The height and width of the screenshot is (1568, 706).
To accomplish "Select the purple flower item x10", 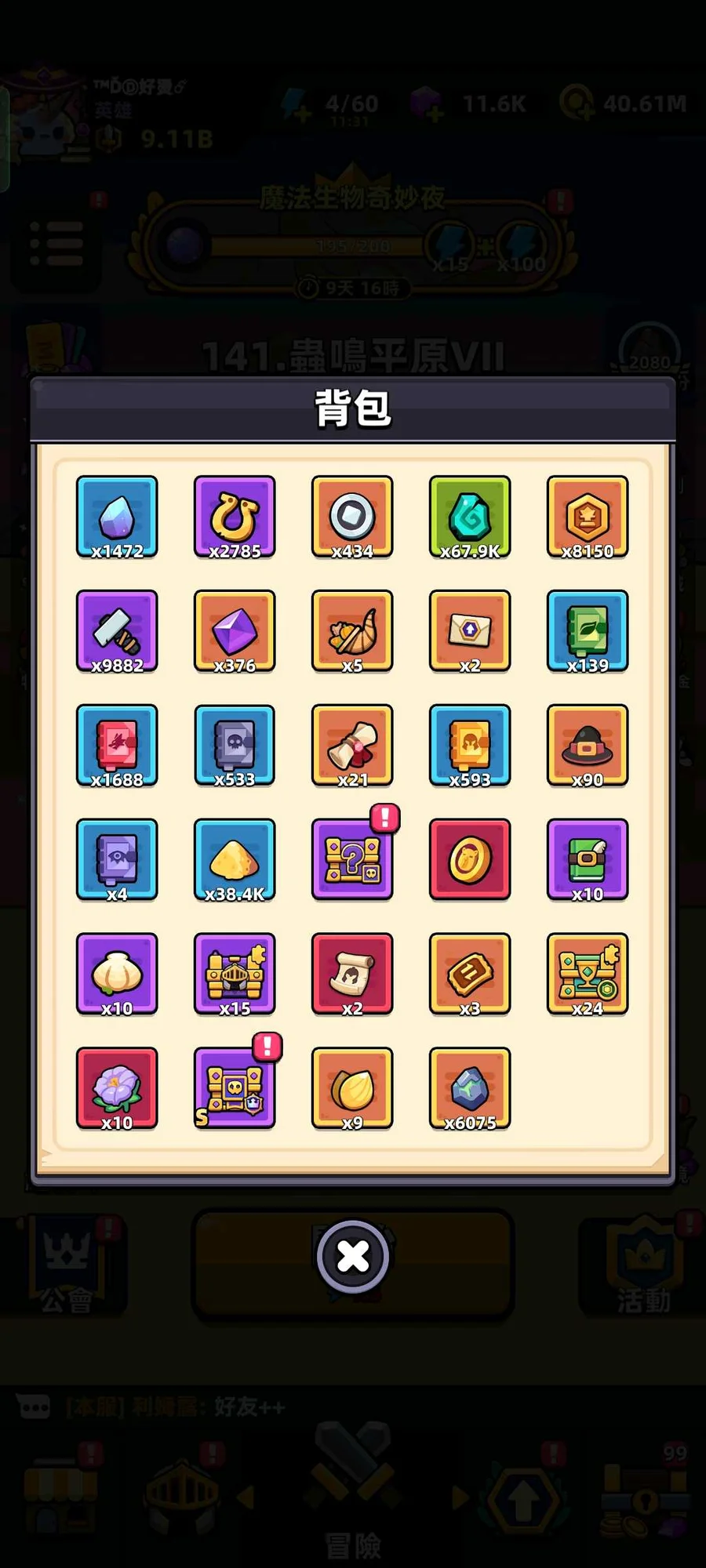I will [117, 1088].
